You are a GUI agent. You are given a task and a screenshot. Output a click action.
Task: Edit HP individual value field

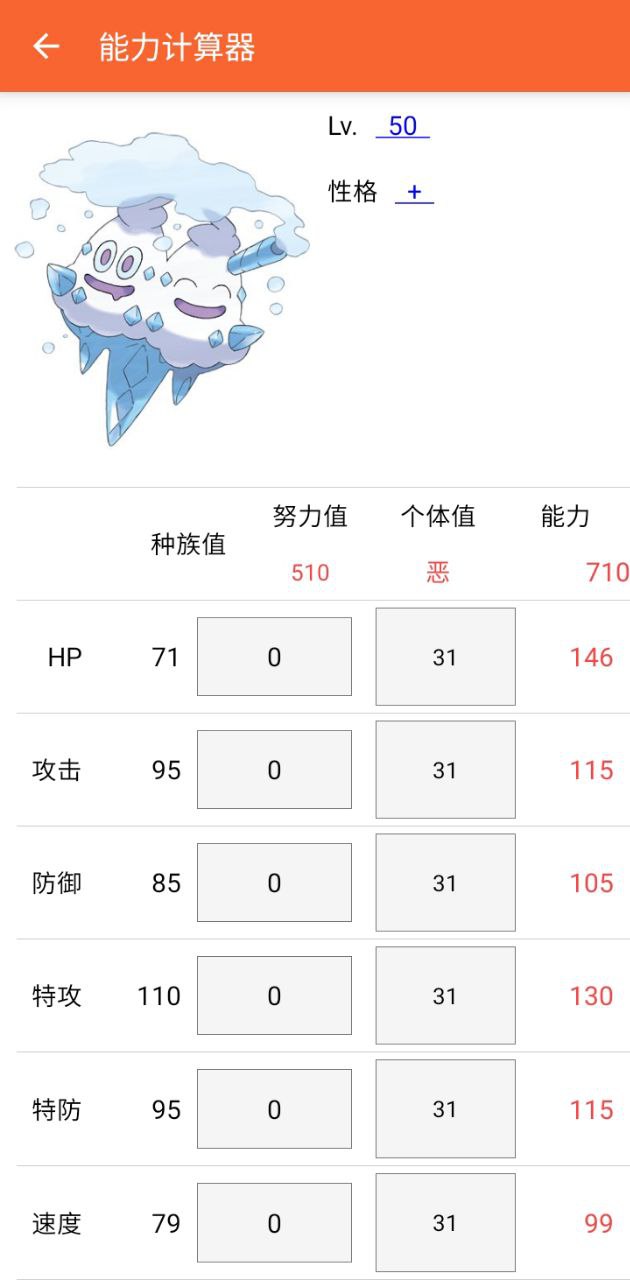tap(445, 657)
